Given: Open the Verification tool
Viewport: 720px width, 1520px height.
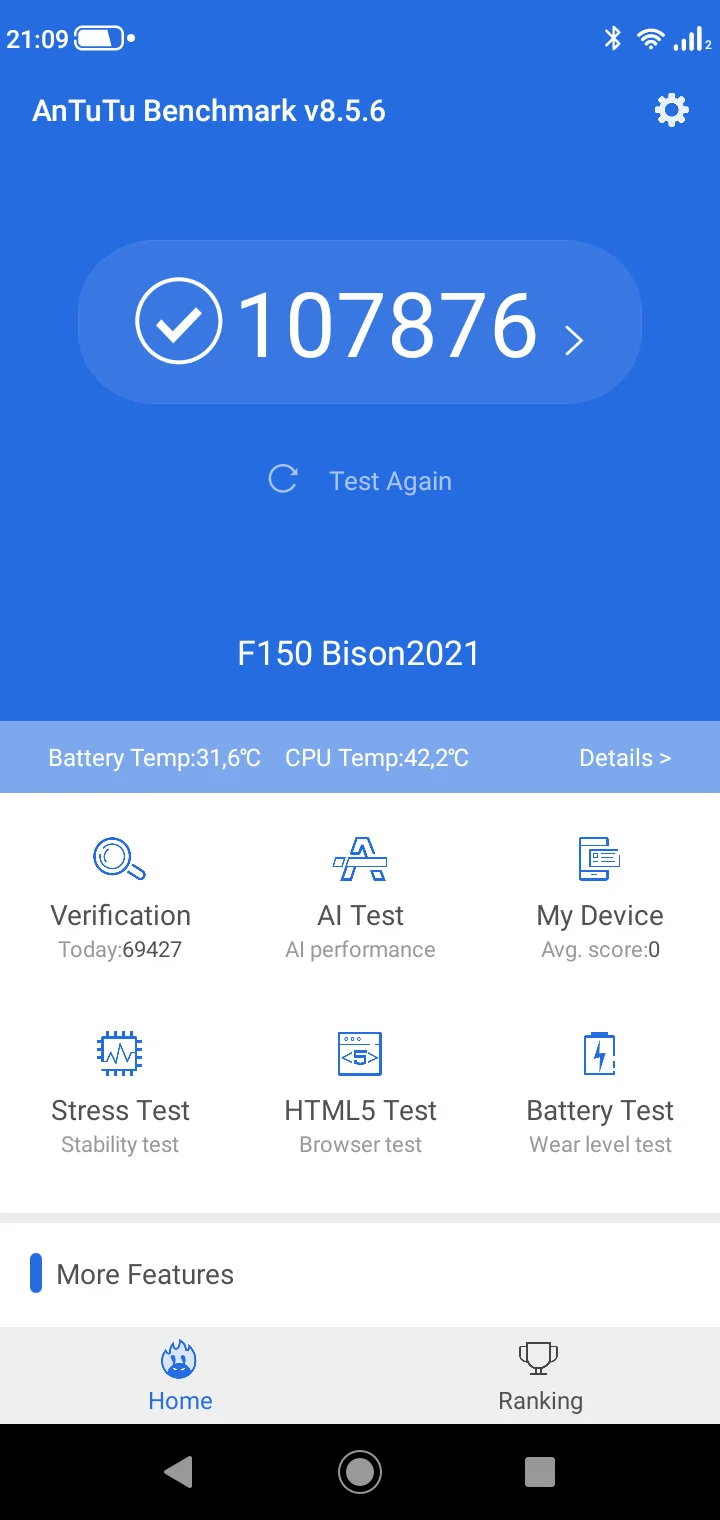Looking at the screenshot, I should (x=120, y=895).
